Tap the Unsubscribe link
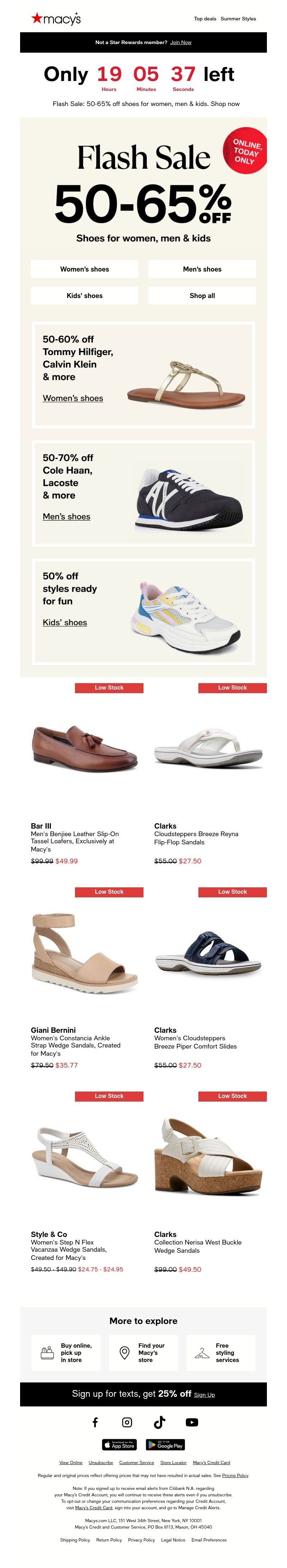 [x=100, y=1463]
